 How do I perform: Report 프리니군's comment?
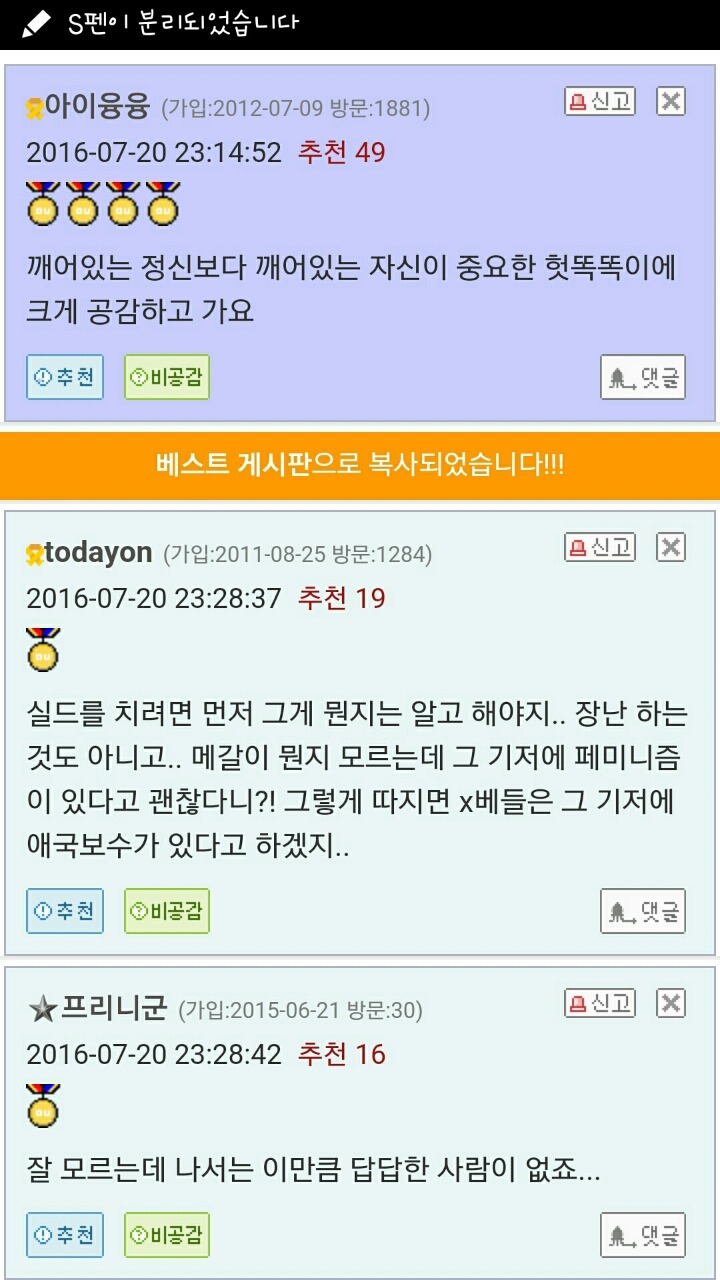[600, 1003]
